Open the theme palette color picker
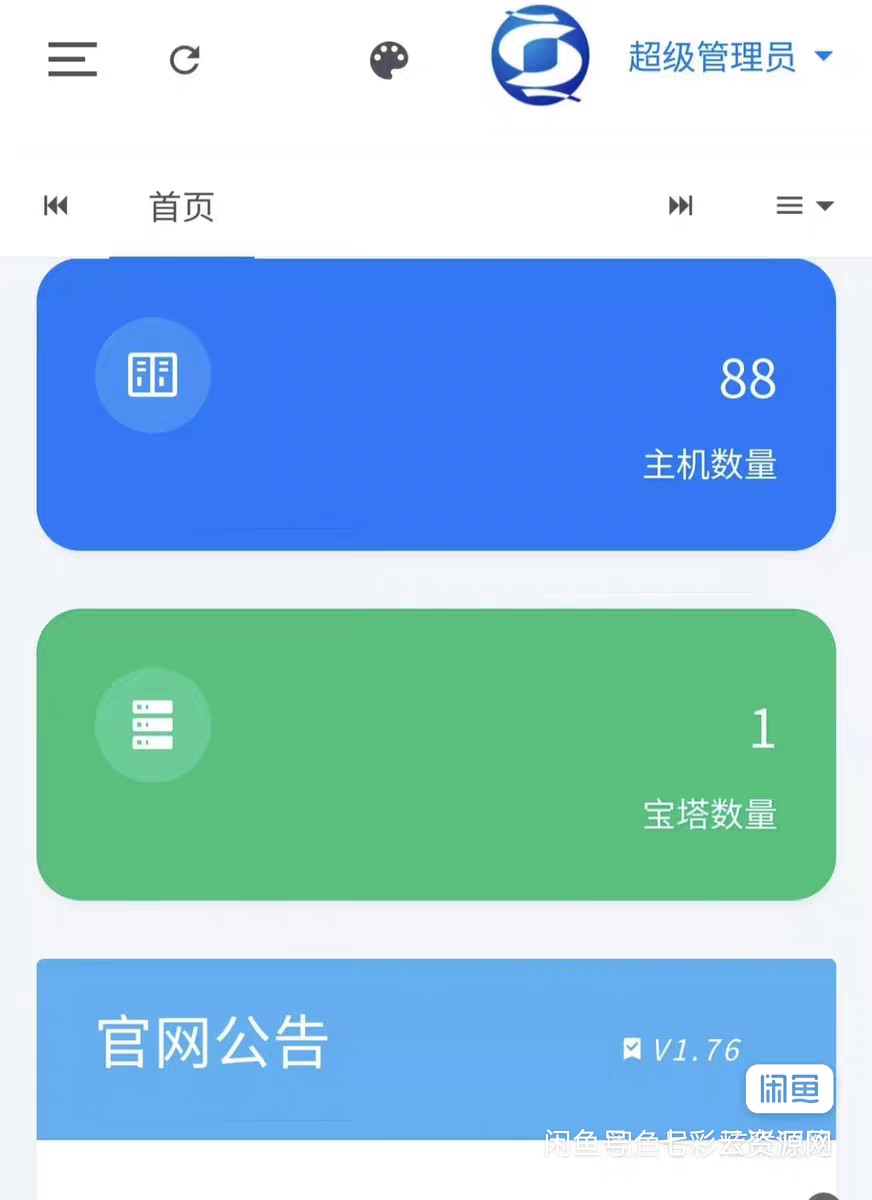872x1200 pixels. 389,59
